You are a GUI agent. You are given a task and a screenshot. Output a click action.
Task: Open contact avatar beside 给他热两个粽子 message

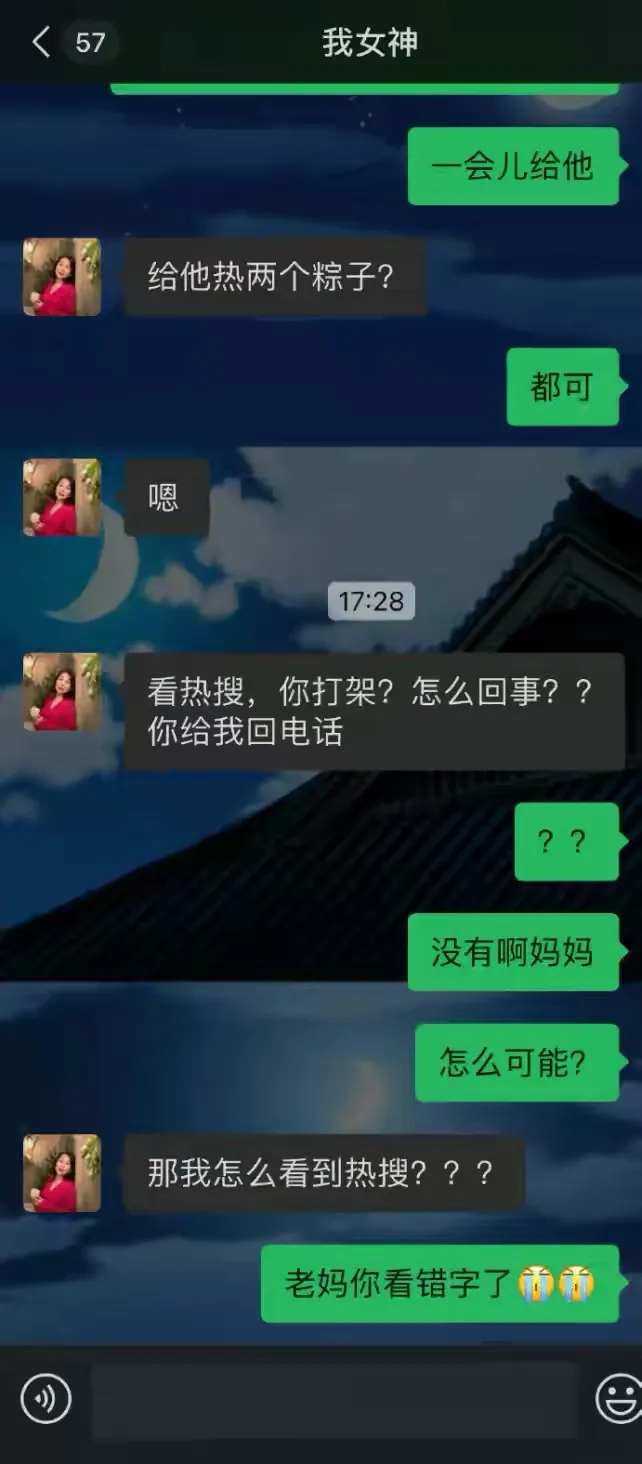62,277
